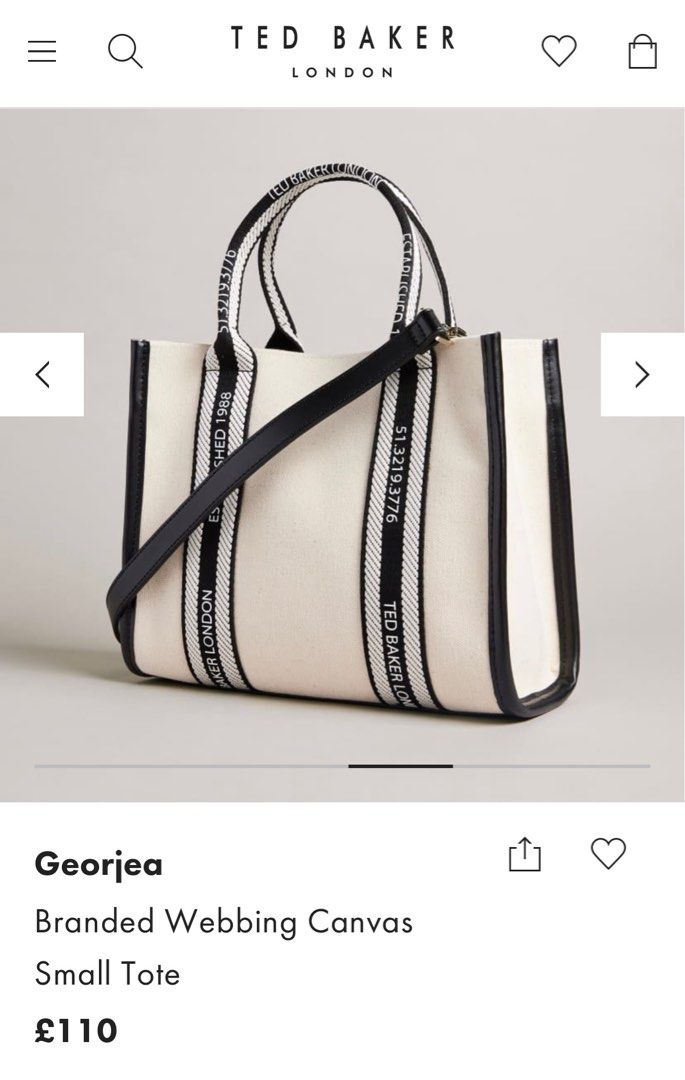This screenshot has width=685, height=1080.
Task: Open the shopping bag
Action: [x=642, y=51]
